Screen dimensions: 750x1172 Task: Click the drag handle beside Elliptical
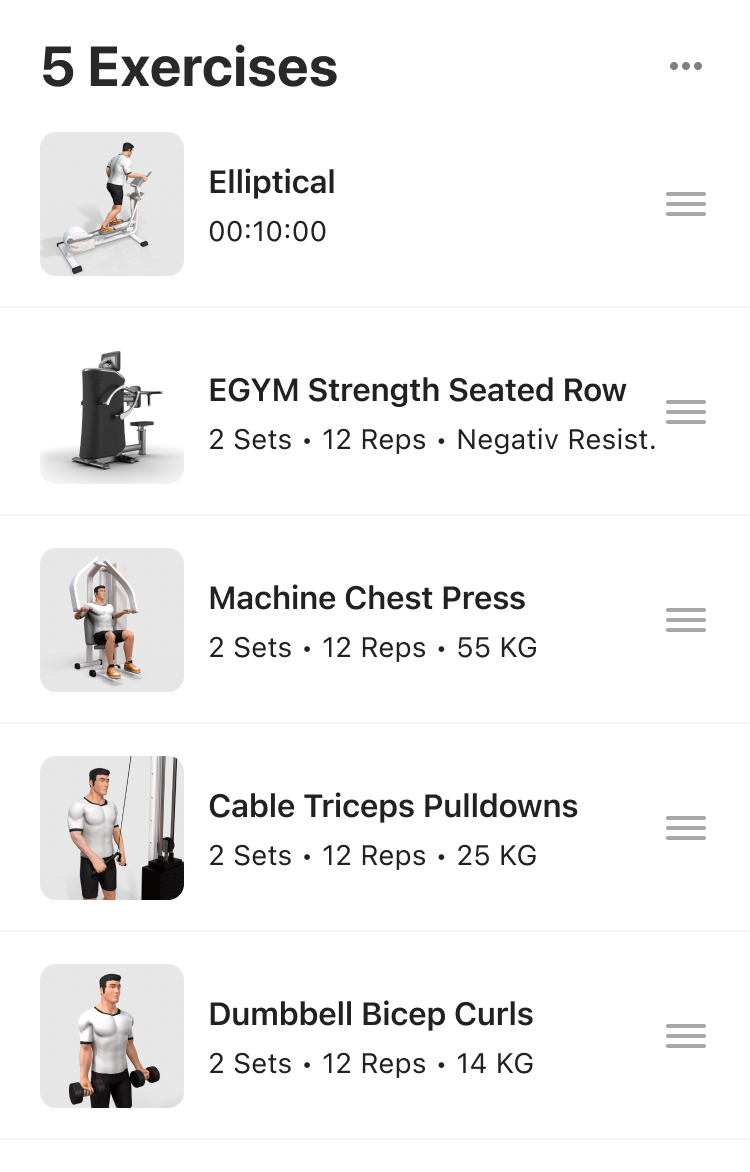(x=686, y=204)
